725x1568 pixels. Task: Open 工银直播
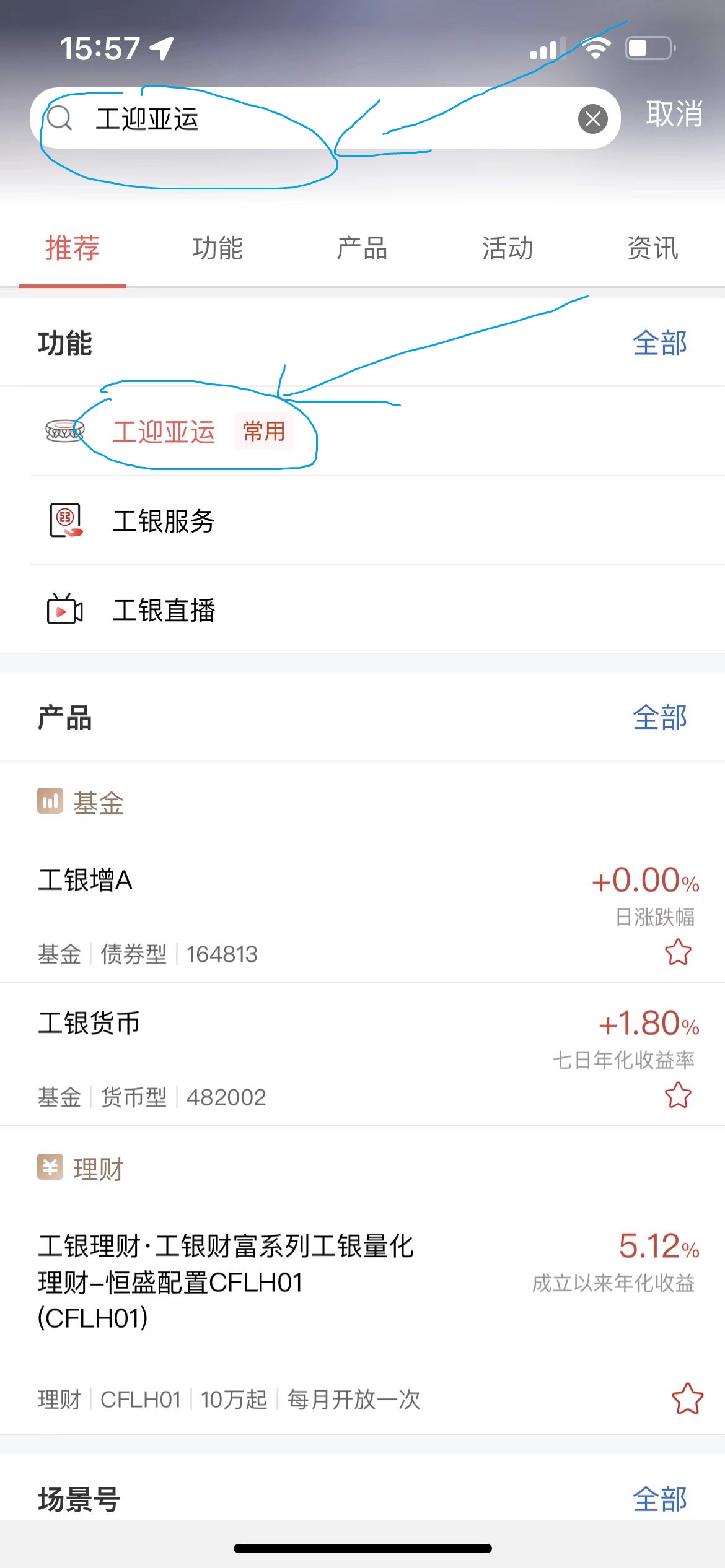pos(362,610)
